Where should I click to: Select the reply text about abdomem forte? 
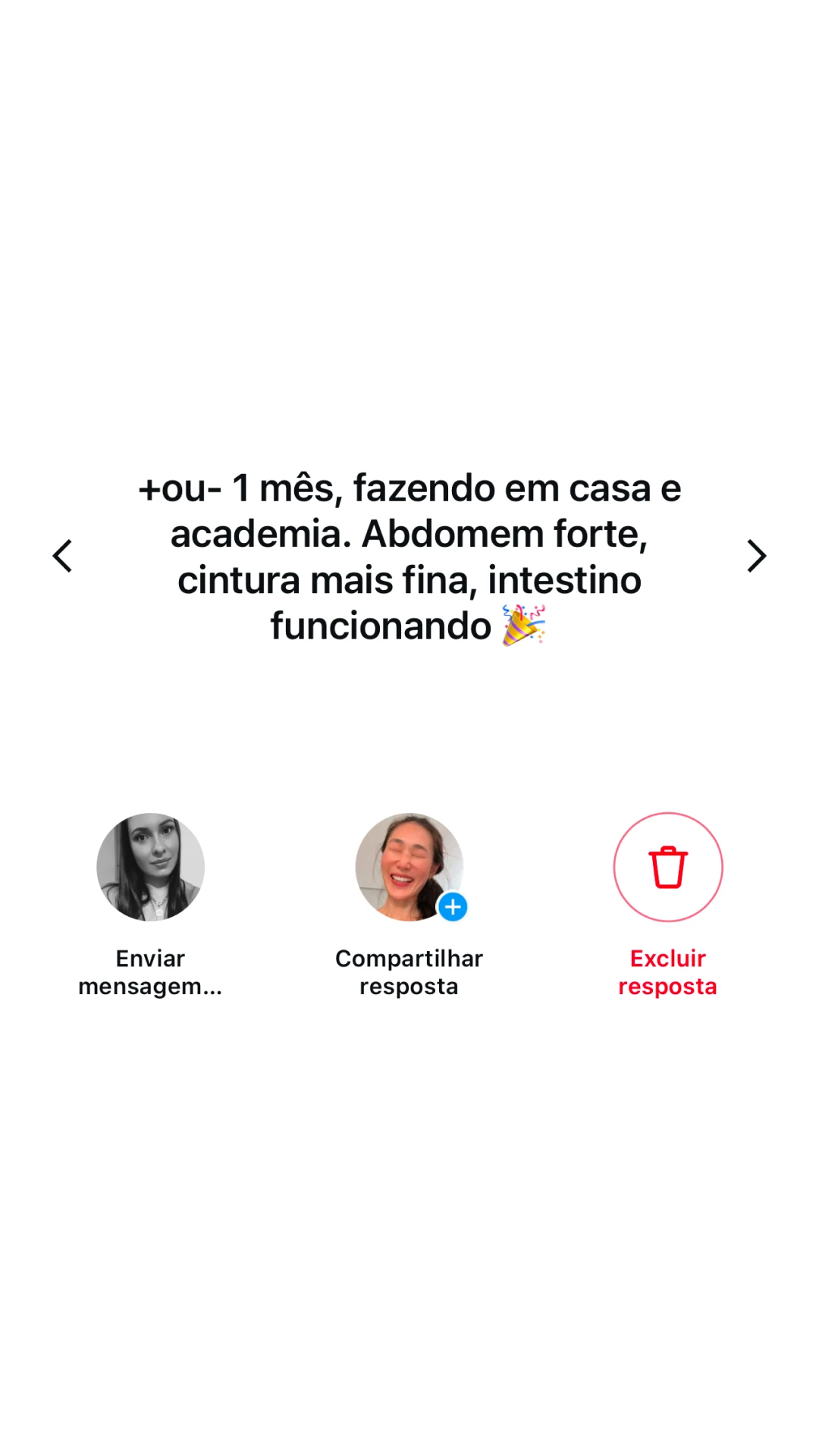point(409,556)
